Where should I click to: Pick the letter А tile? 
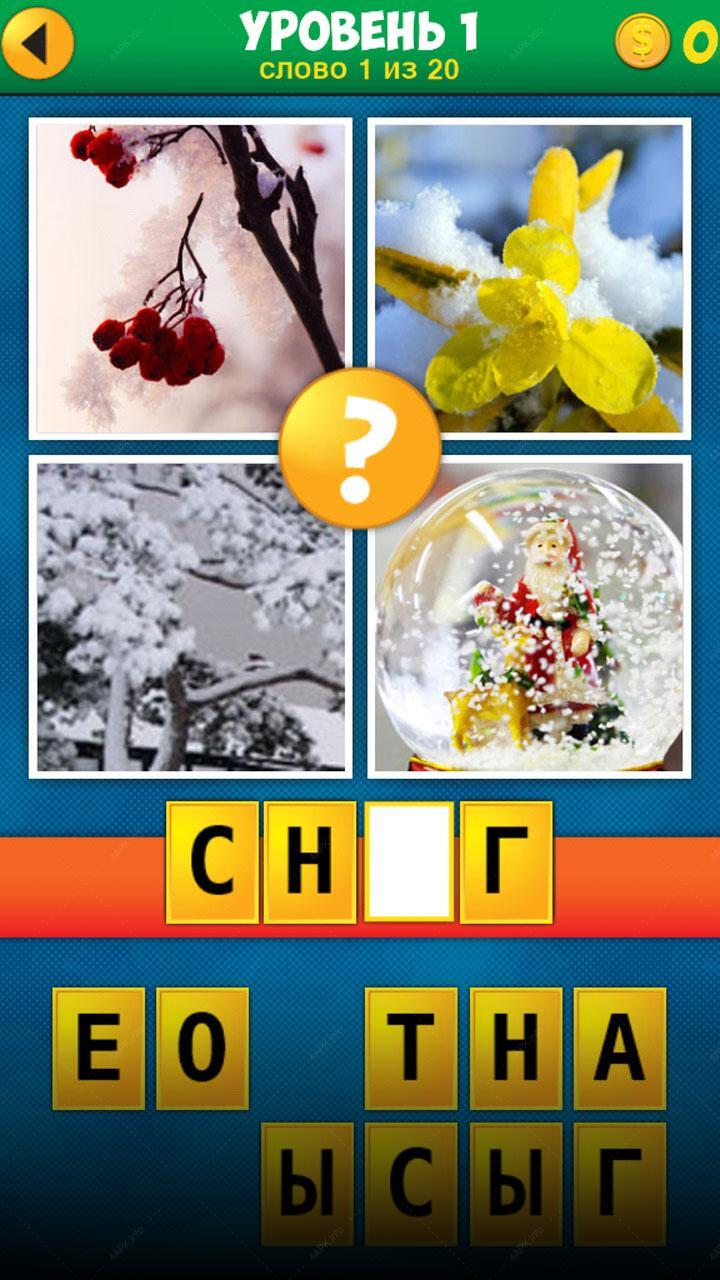coord(620,1048)
